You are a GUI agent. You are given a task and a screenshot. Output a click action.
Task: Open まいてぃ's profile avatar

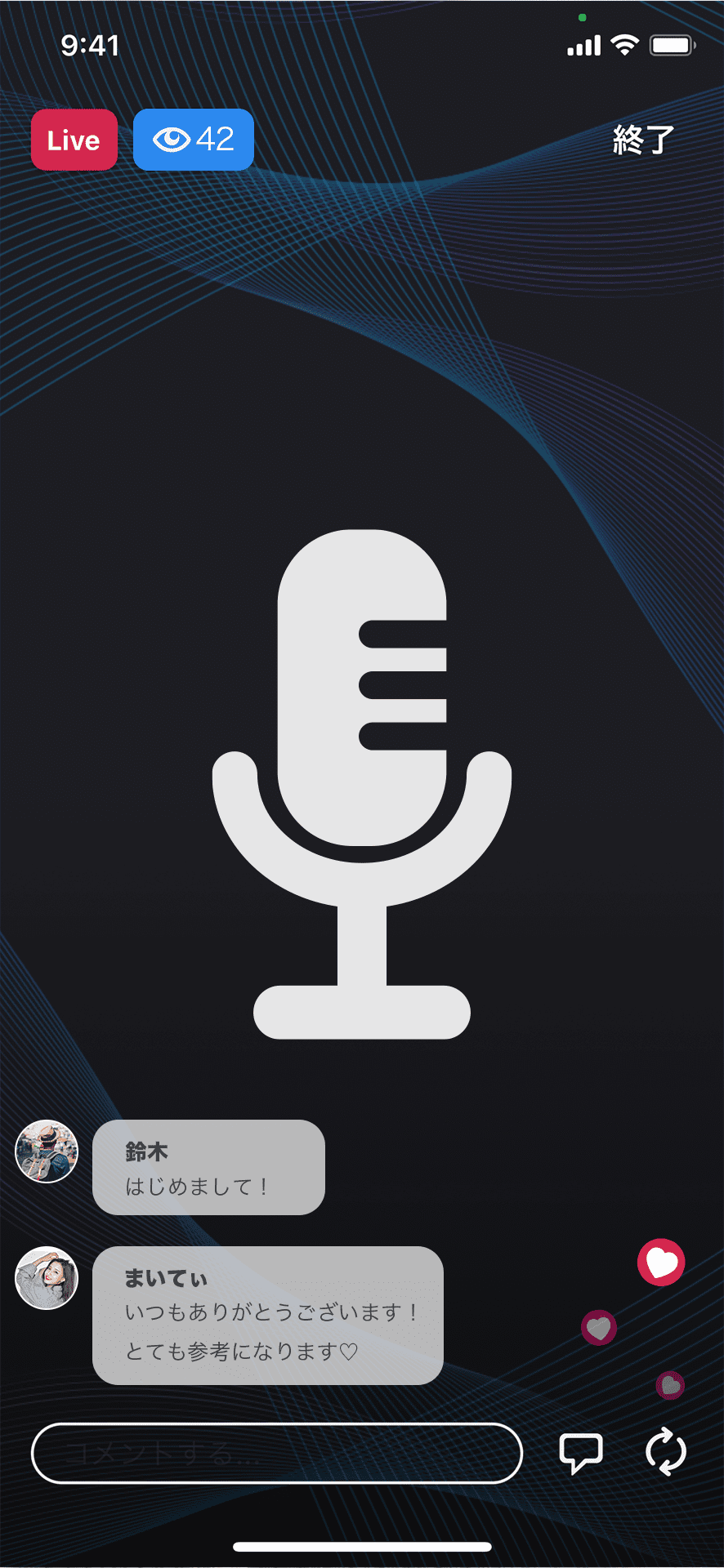[x=47, y=1277]
